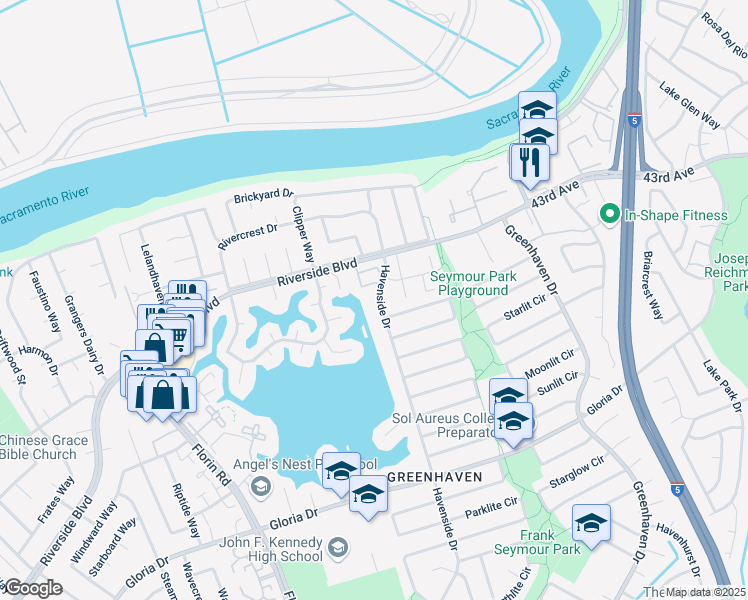Viewport: 748px width, 600px height.
Task: Open the Seymour Park Playground label
Action: tap(469, 283)
